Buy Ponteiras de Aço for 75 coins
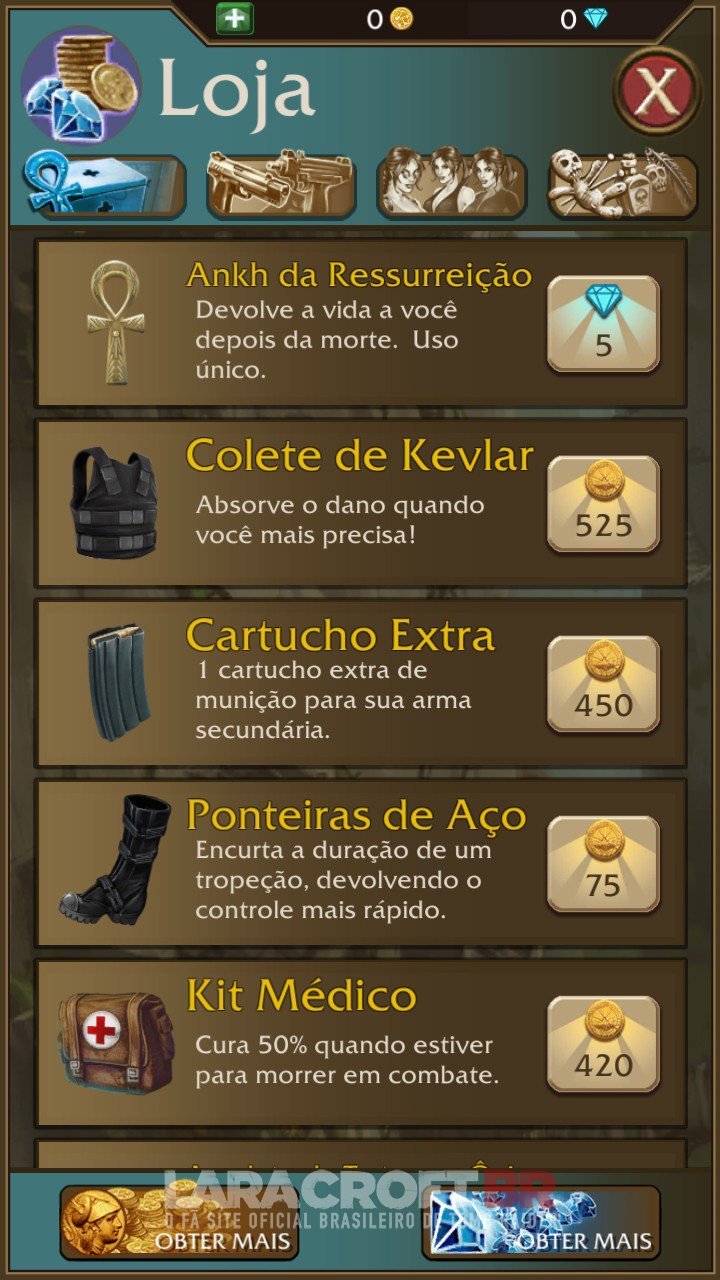This screenshot has width=720, height=1280. pos(603,864)
